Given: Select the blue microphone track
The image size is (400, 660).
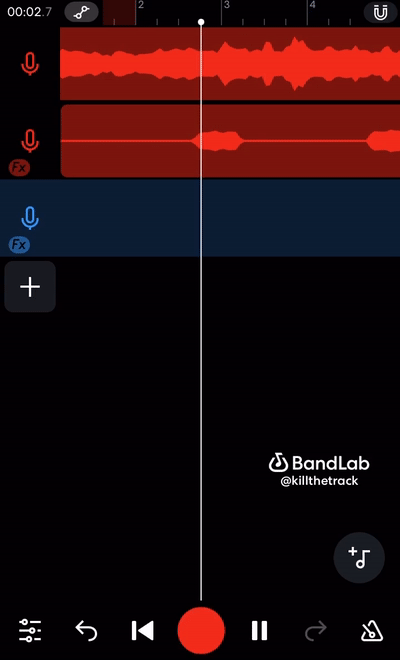Looking at the screenshot, I should coord(30,218).
